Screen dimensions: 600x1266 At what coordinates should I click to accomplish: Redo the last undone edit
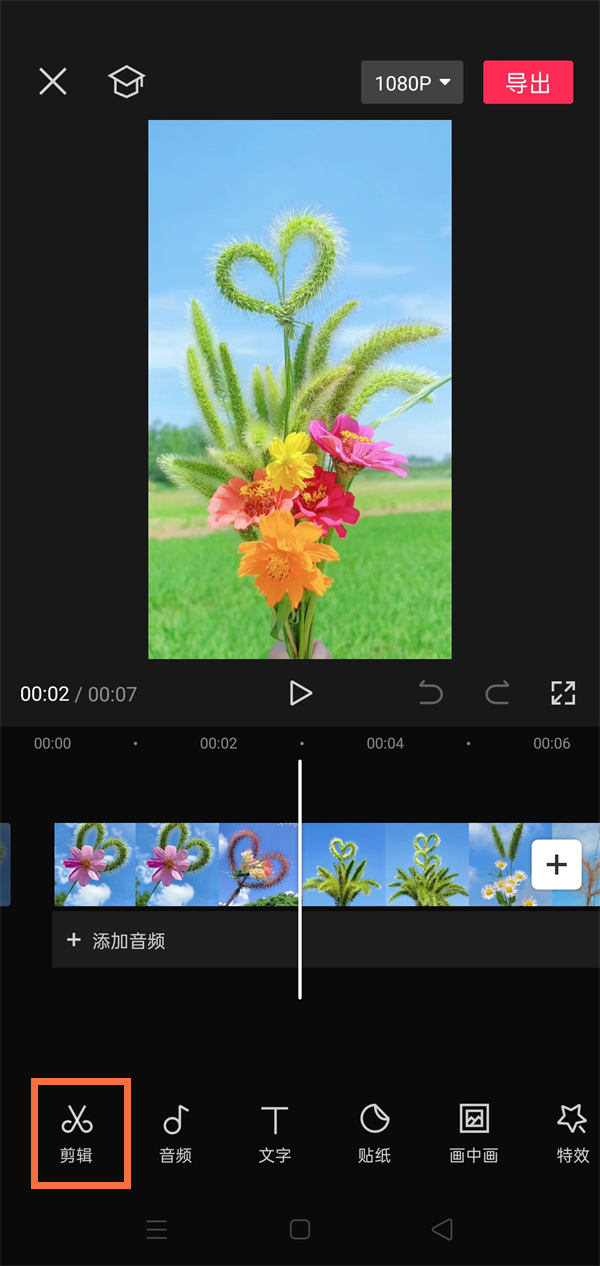(497, 693)
